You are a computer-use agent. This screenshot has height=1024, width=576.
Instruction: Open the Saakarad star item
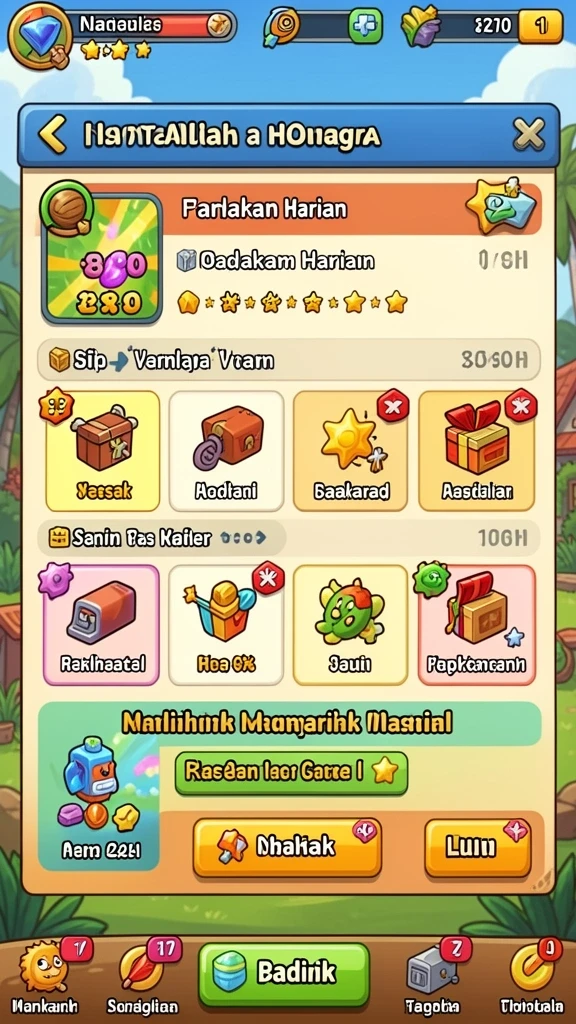click(351, 451)
